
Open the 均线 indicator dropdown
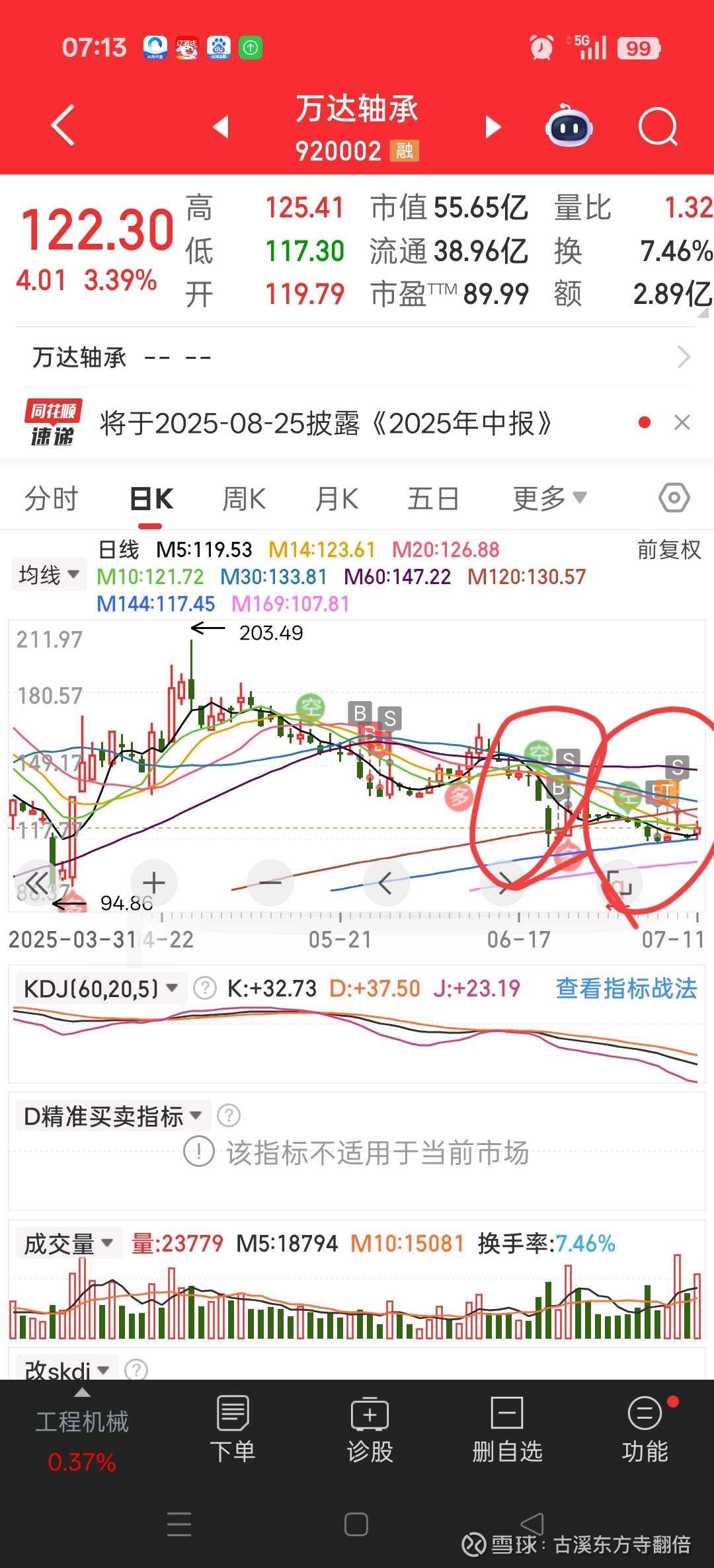click(49, 575)
